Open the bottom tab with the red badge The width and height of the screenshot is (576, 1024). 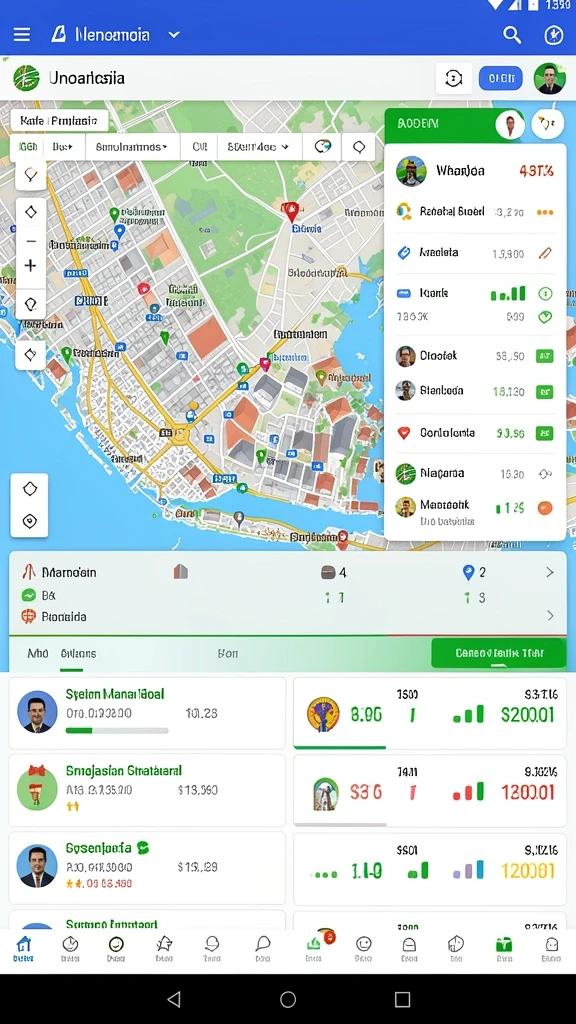(315, 949)
